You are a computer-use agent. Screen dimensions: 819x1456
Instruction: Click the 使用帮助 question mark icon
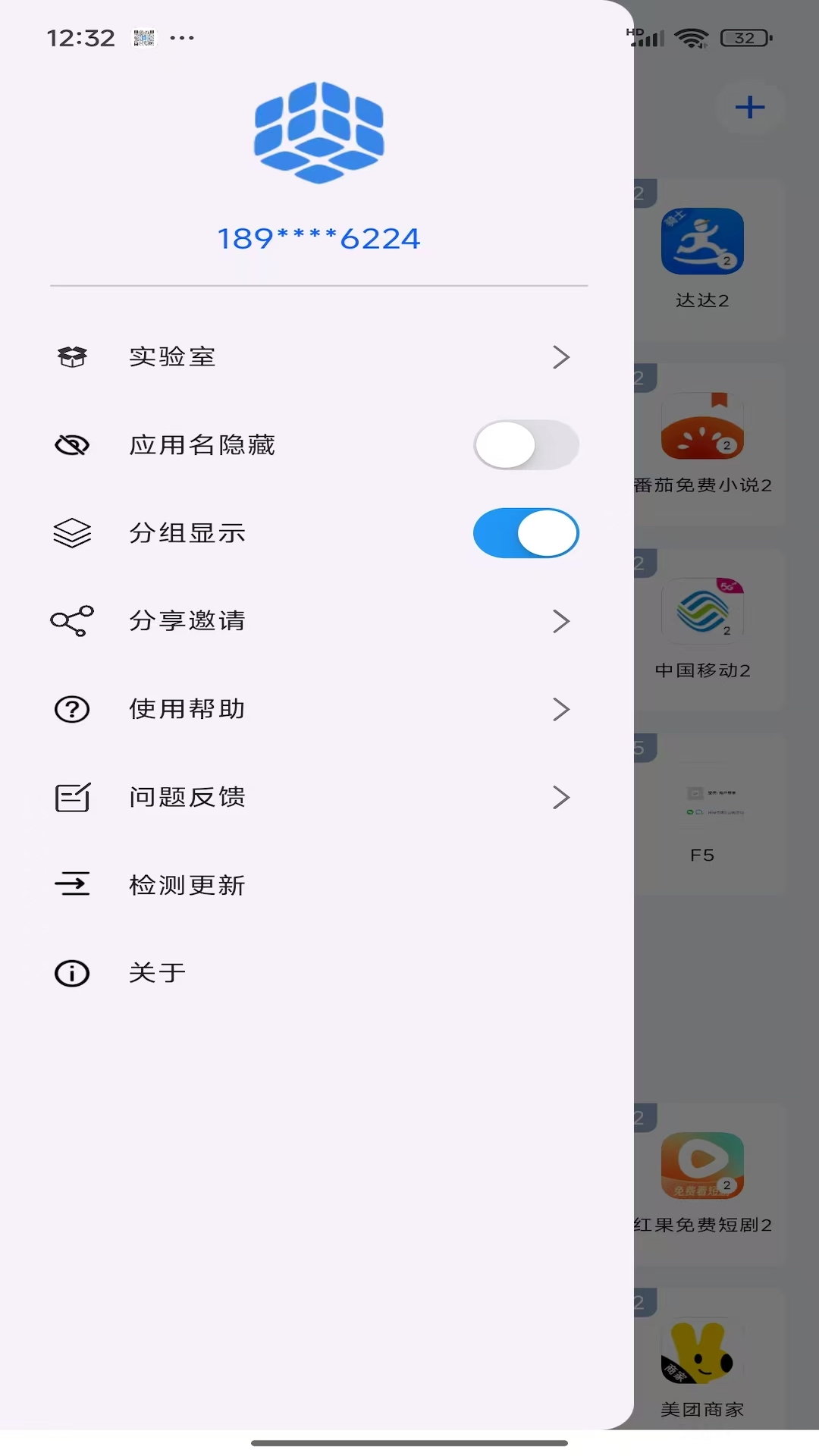72,709
